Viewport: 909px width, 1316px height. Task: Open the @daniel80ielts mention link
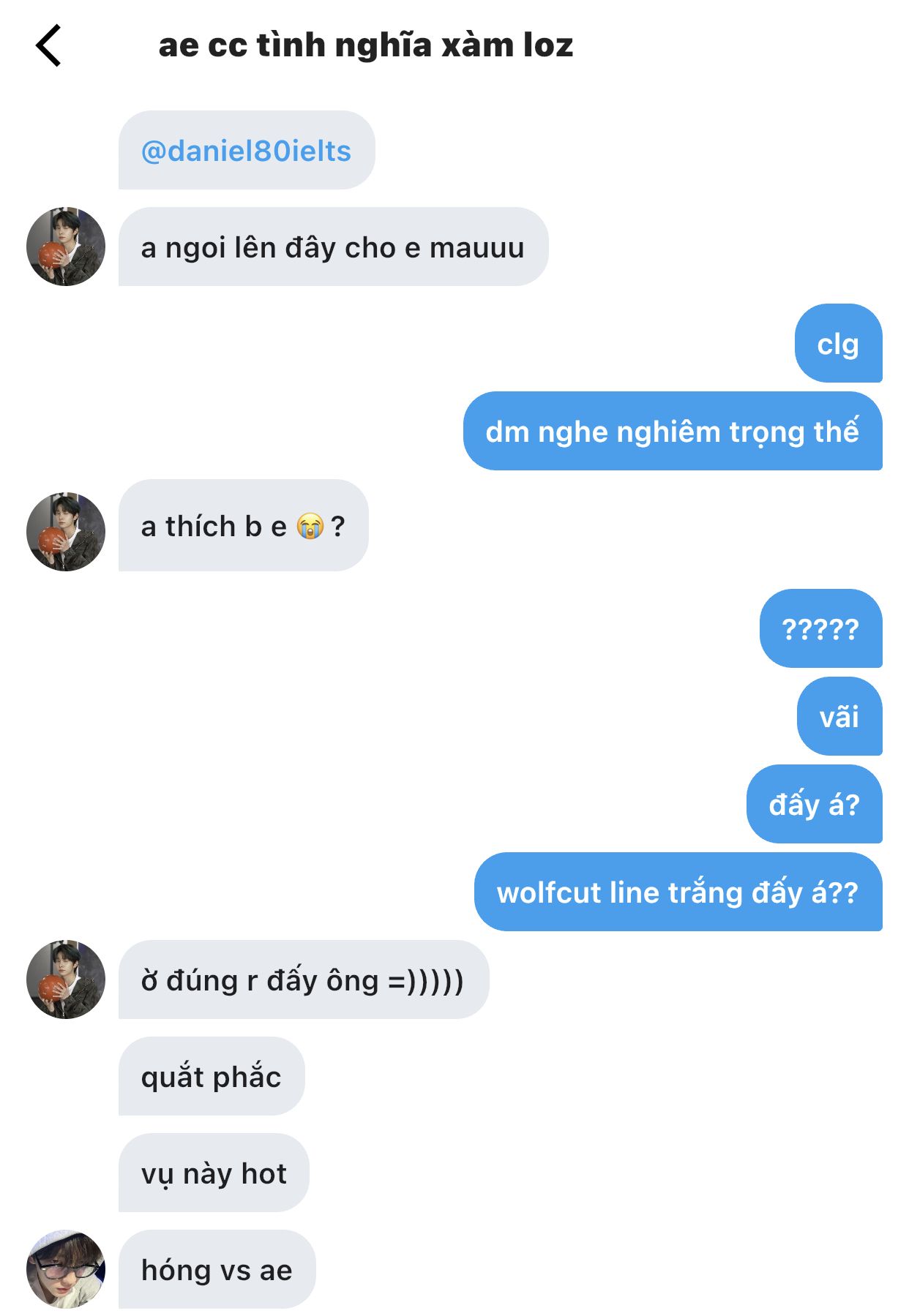pyautogui.click(x=246, y=151)
